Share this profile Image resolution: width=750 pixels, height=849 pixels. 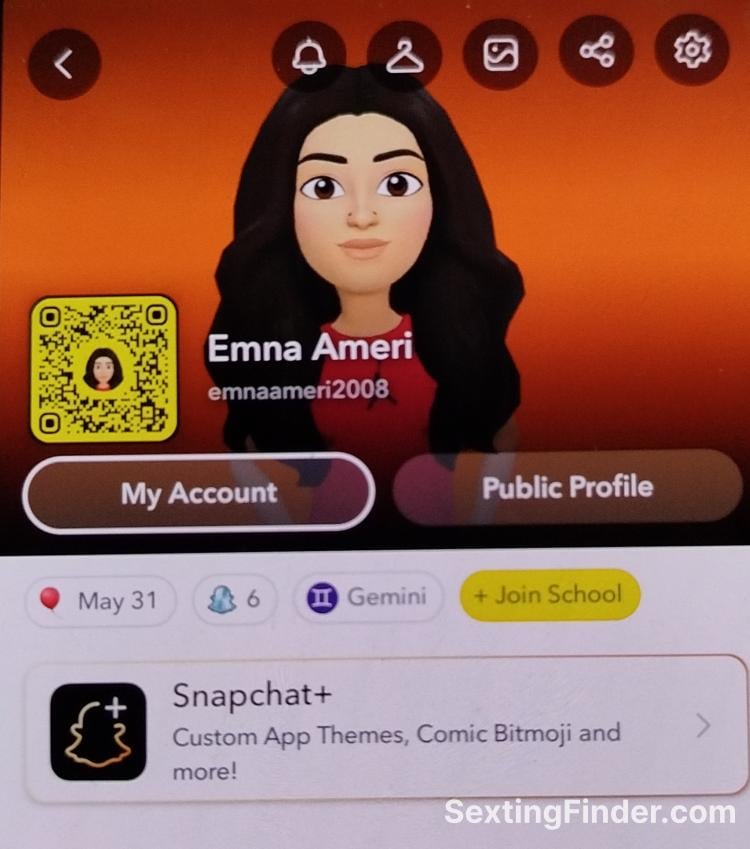tap(596, 51)
